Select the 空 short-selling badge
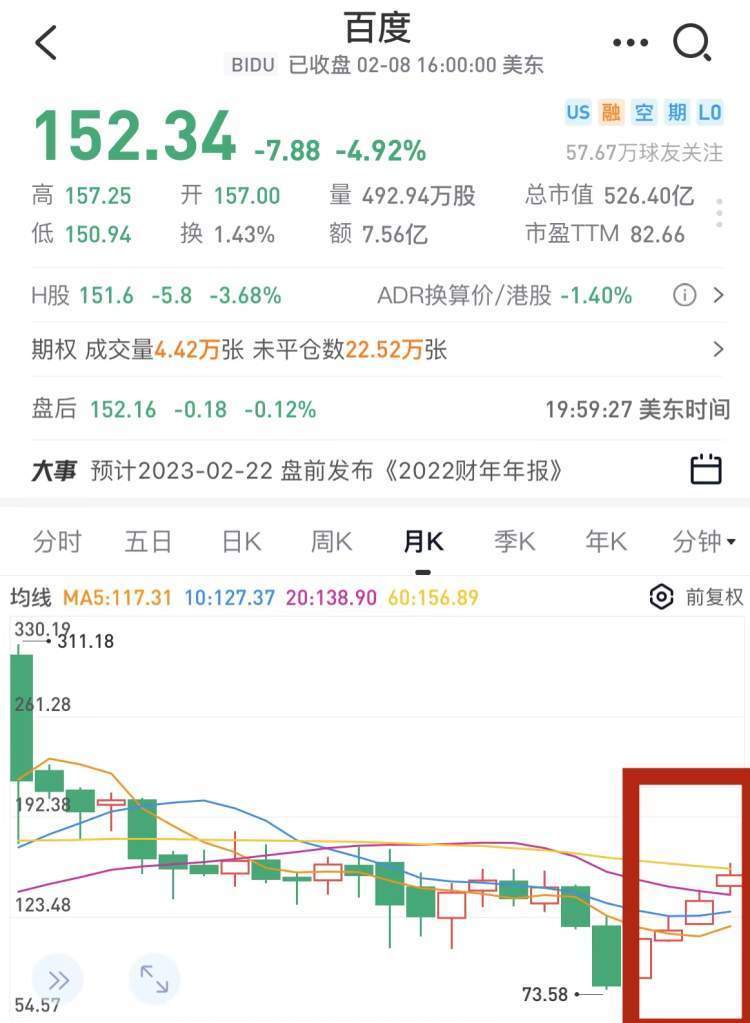Image resolution: width=750 pixels, height=1023 pixels. coord(644,113)
